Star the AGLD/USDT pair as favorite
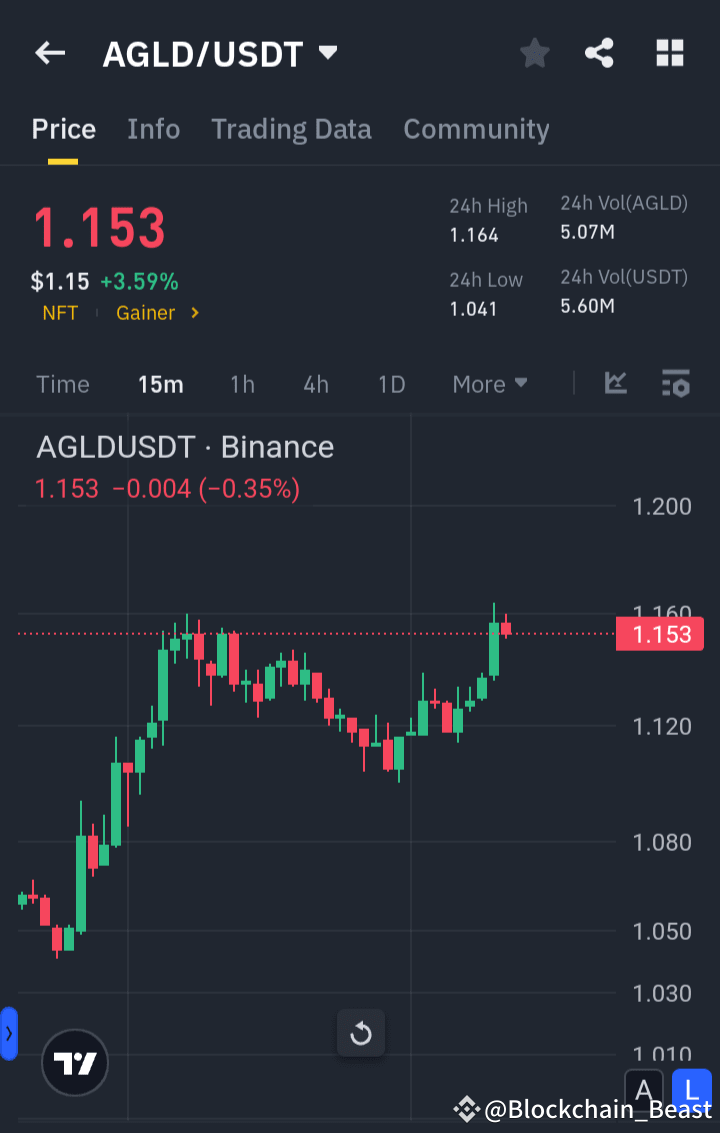720x1133 pixels. (534, 53)
